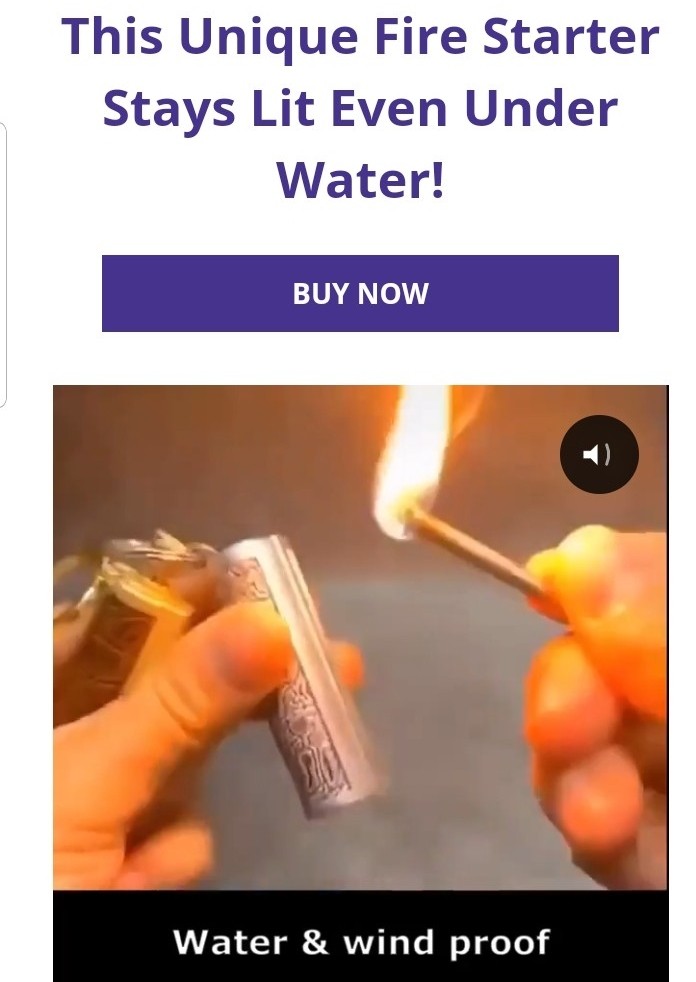Toggle the video sound icon
This screenshot has width=696, height=982.
coord(598,454)
